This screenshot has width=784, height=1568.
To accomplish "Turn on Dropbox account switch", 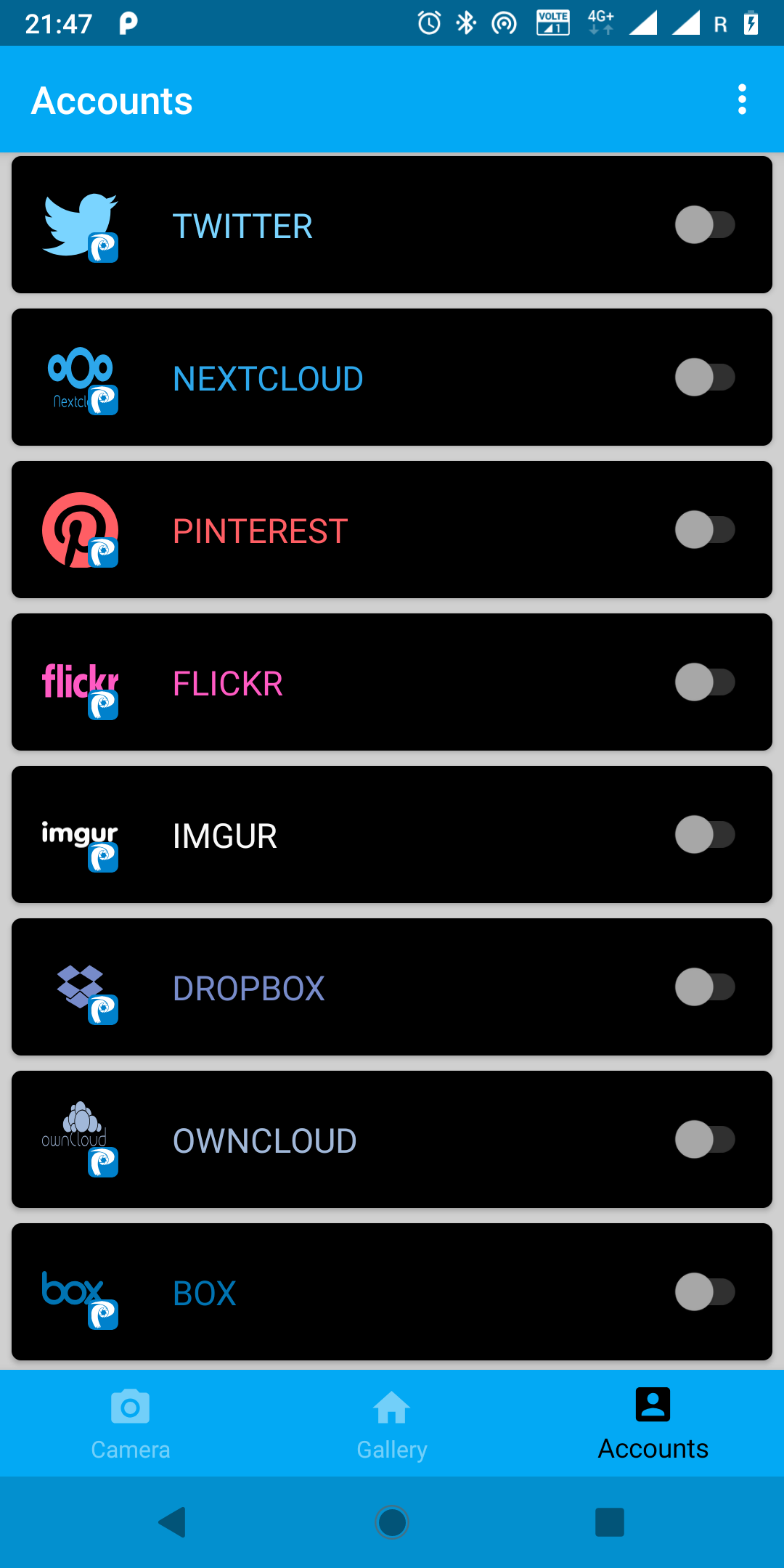I will click(704, 987).
